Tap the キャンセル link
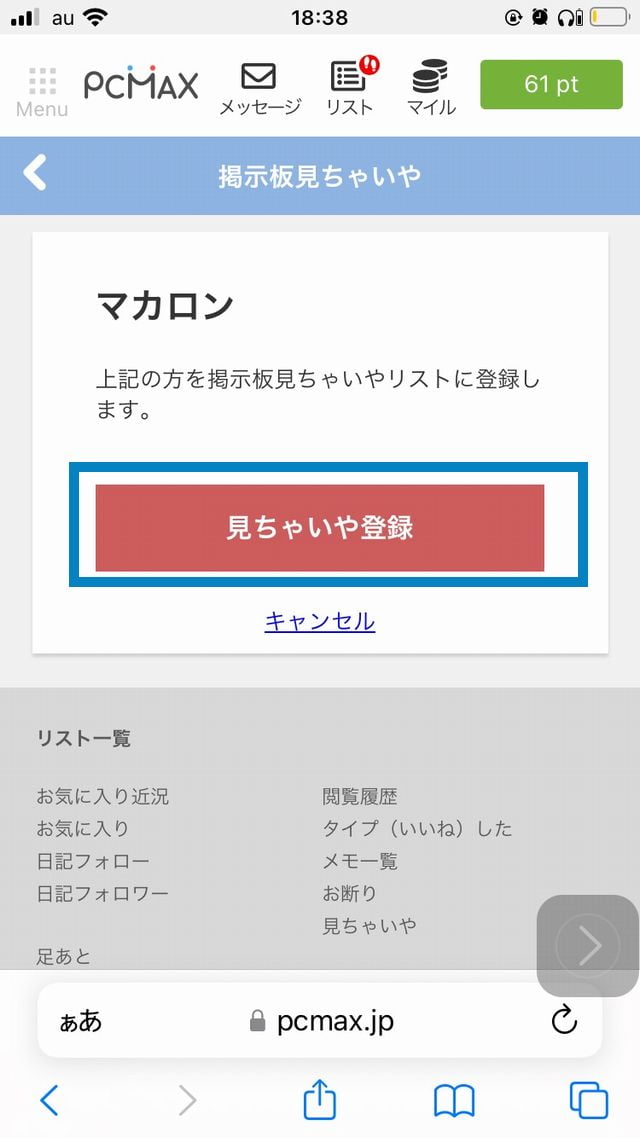 coord(320,621)
